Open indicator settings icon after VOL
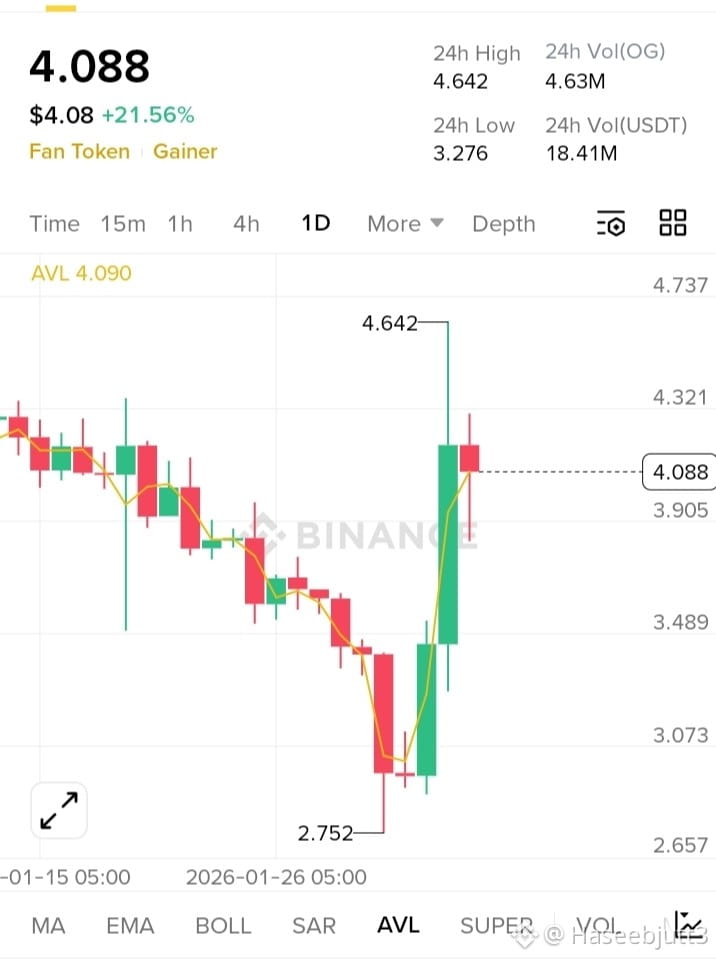716x960 pixels. coord(688,924)
